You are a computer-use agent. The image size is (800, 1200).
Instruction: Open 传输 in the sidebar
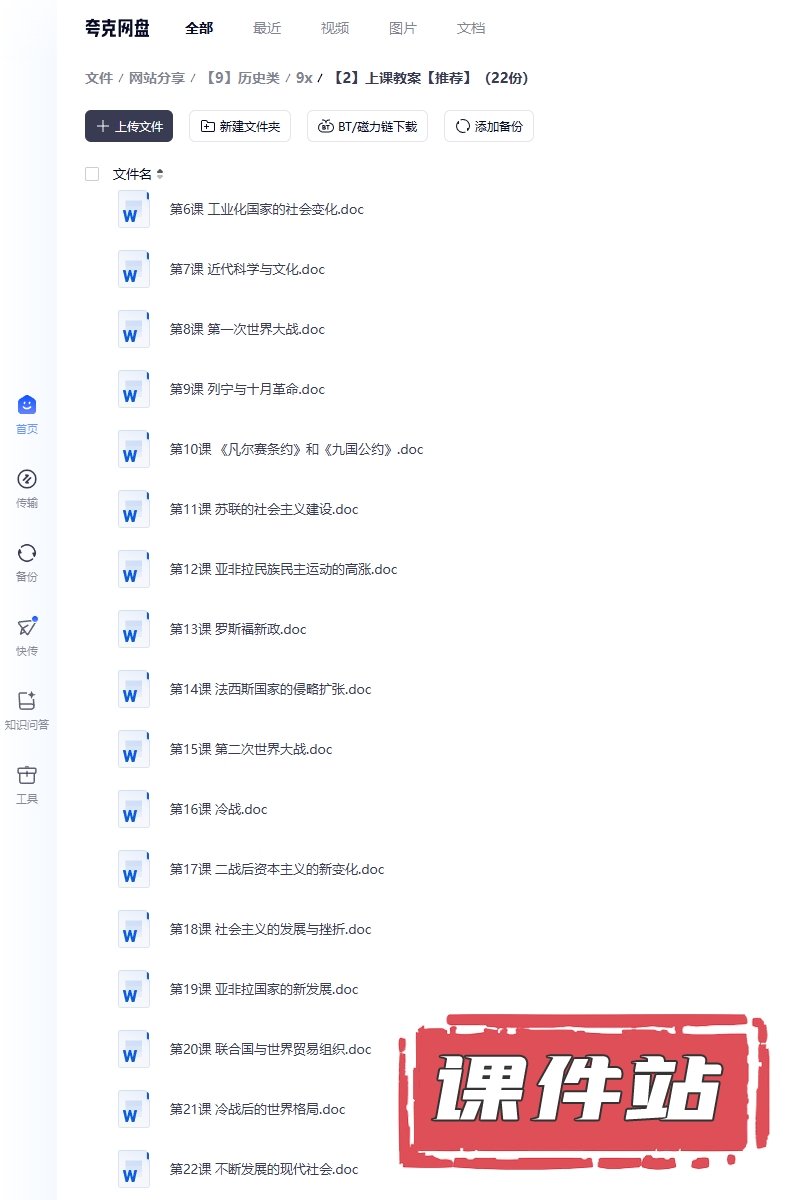coord(27,488)
